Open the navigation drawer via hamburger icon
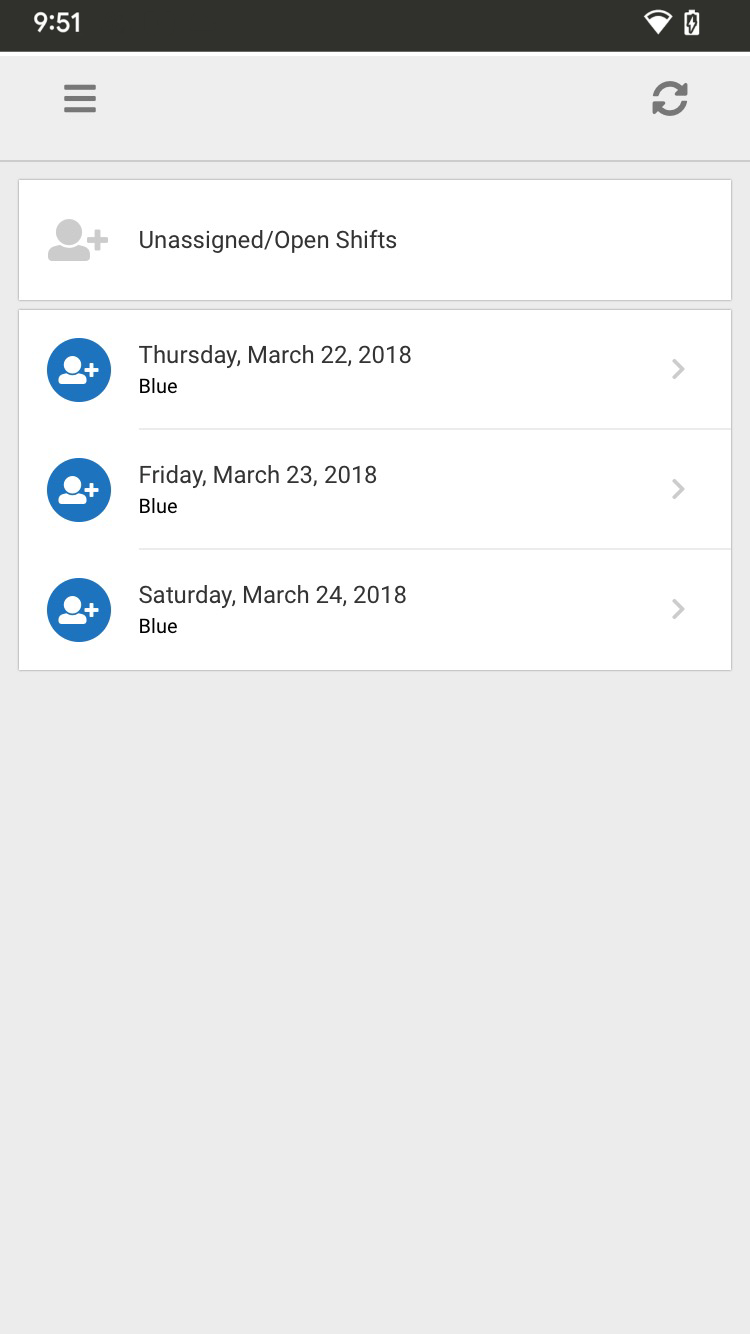Image resolution: width=750 pixels, height=1334 pixels. pyautogui.click(x=79, y=98)
